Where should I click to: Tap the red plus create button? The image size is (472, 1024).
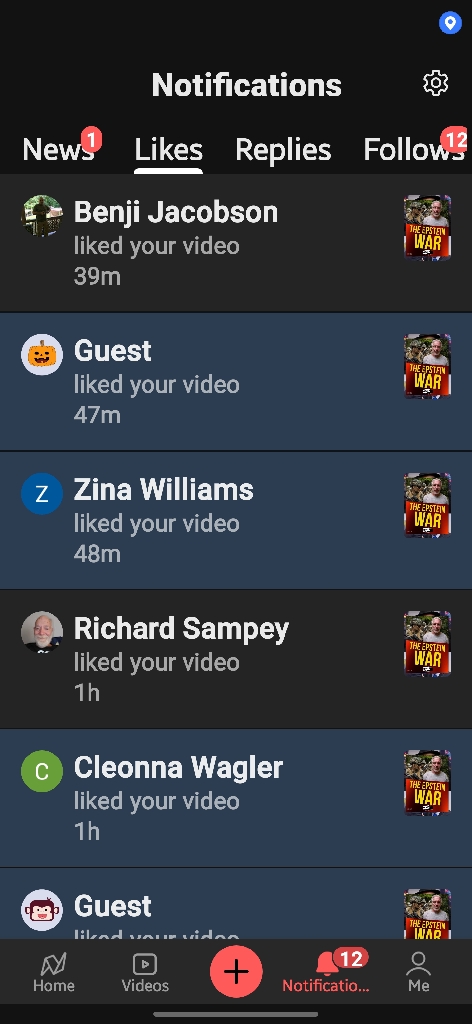tap(236, 972)
